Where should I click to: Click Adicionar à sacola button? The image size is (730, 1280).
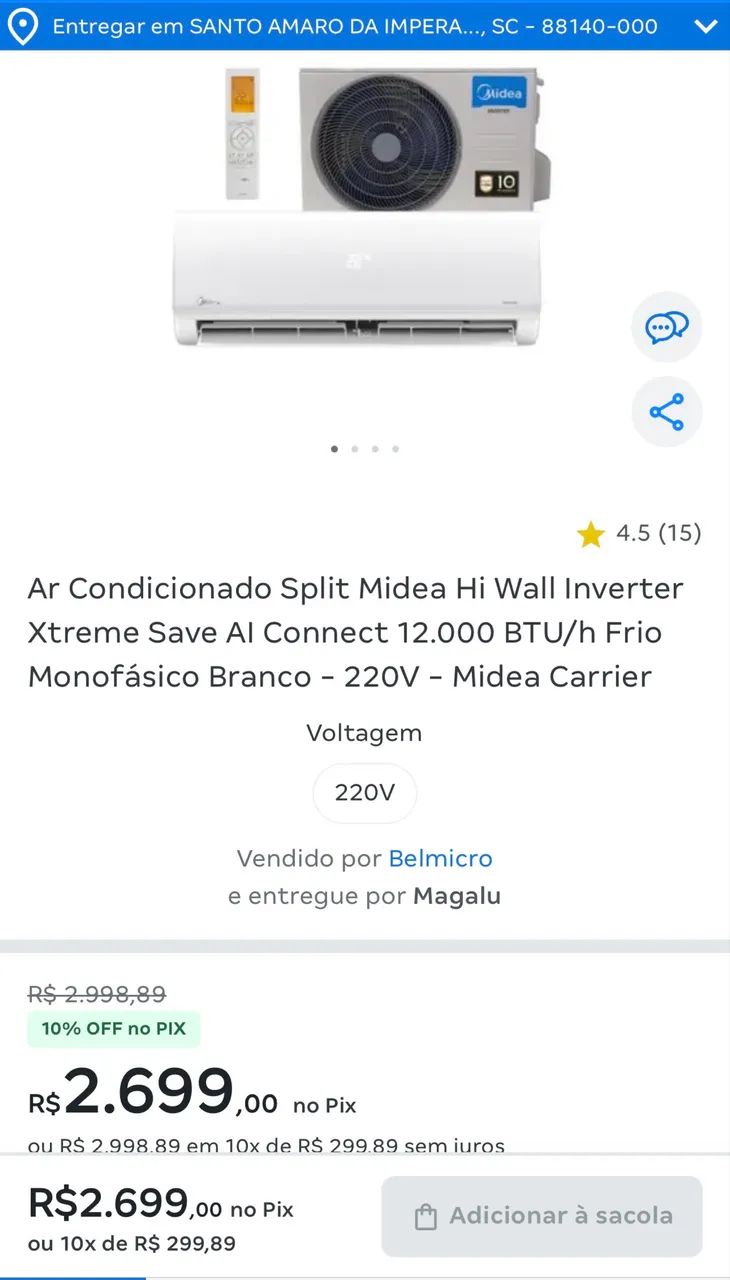pyautogui.click(x=540, y=1215)
